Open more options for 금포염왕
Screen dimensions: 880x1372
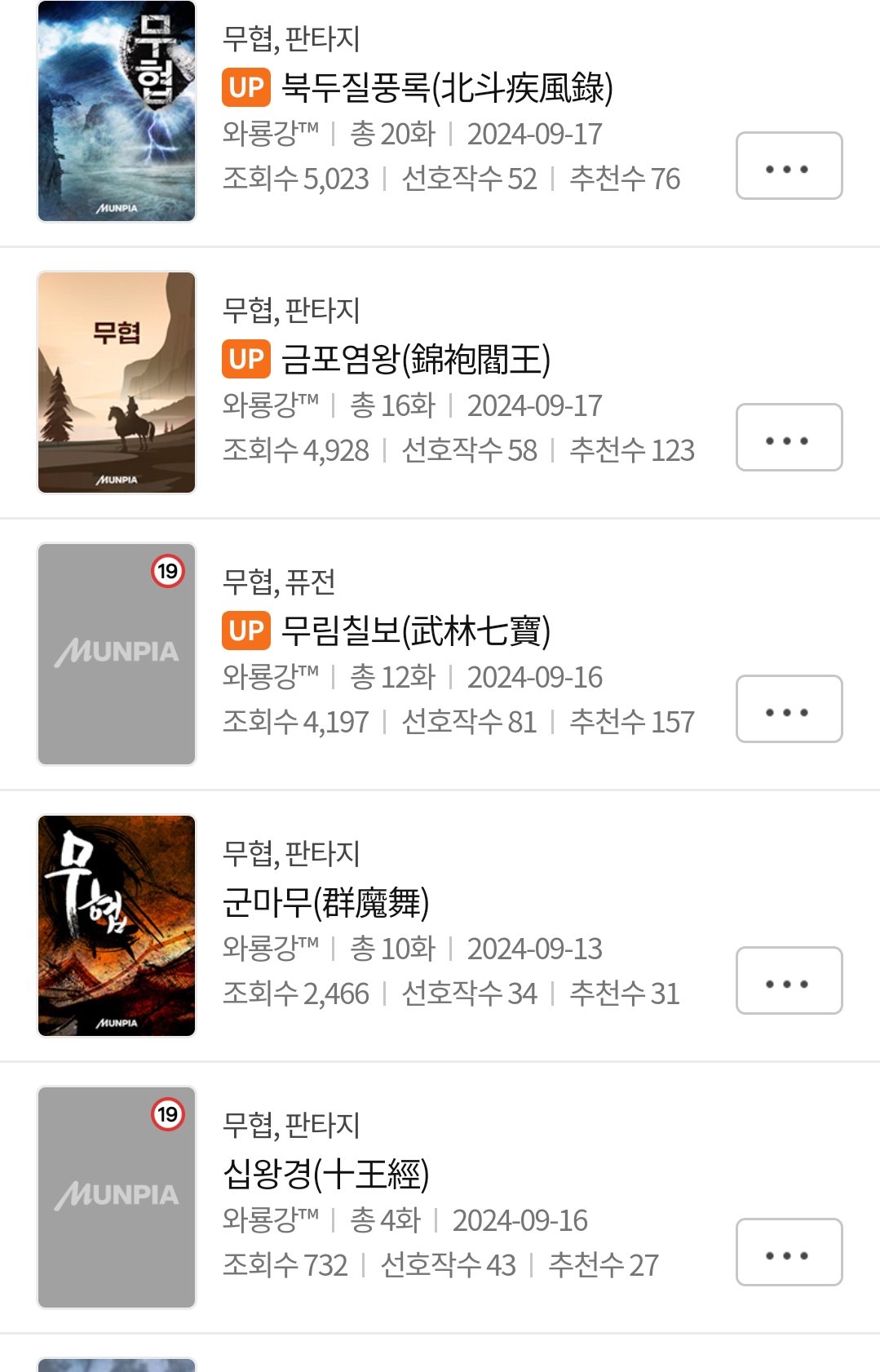click(x=789, y=437)
